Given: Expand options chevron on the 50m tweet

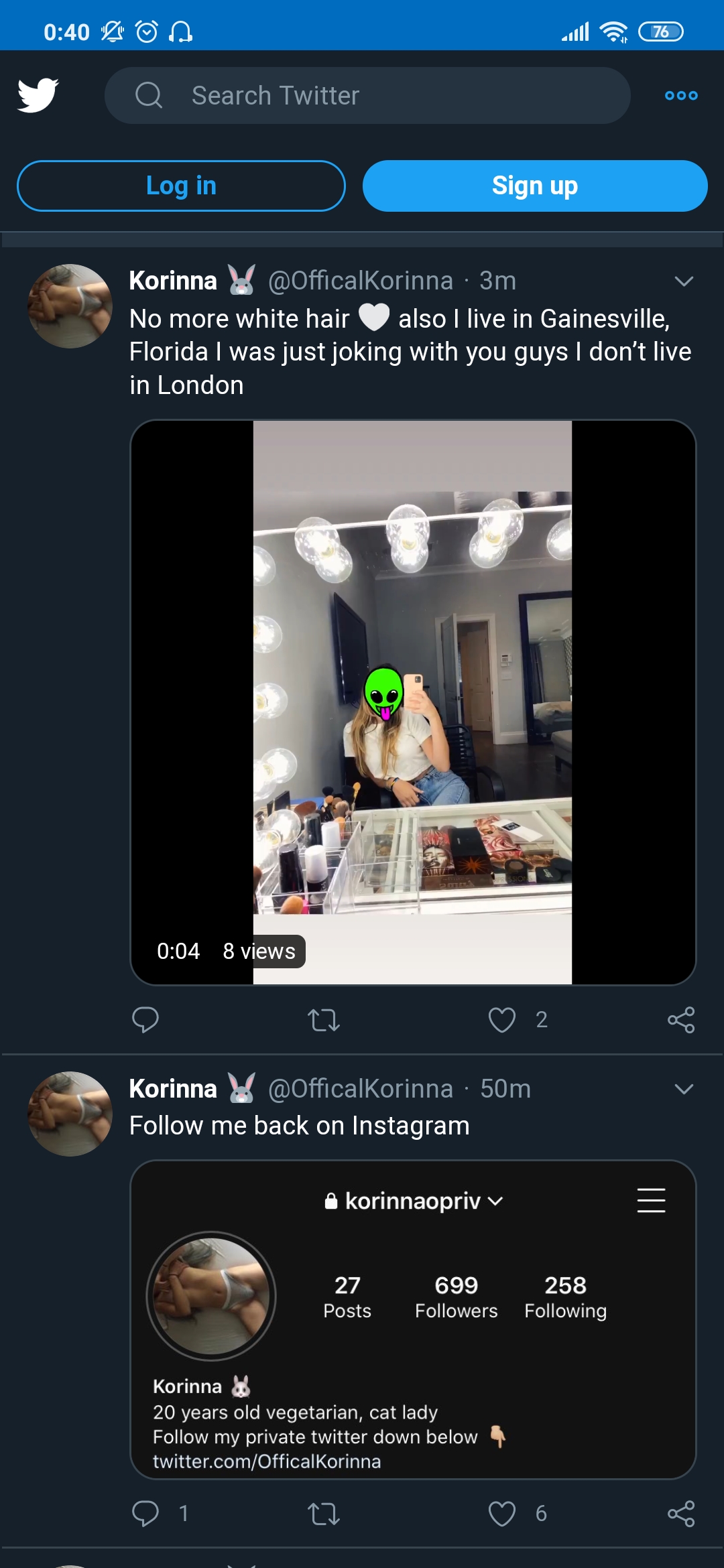Looking at the screenshot, I should click(683, 1090).
